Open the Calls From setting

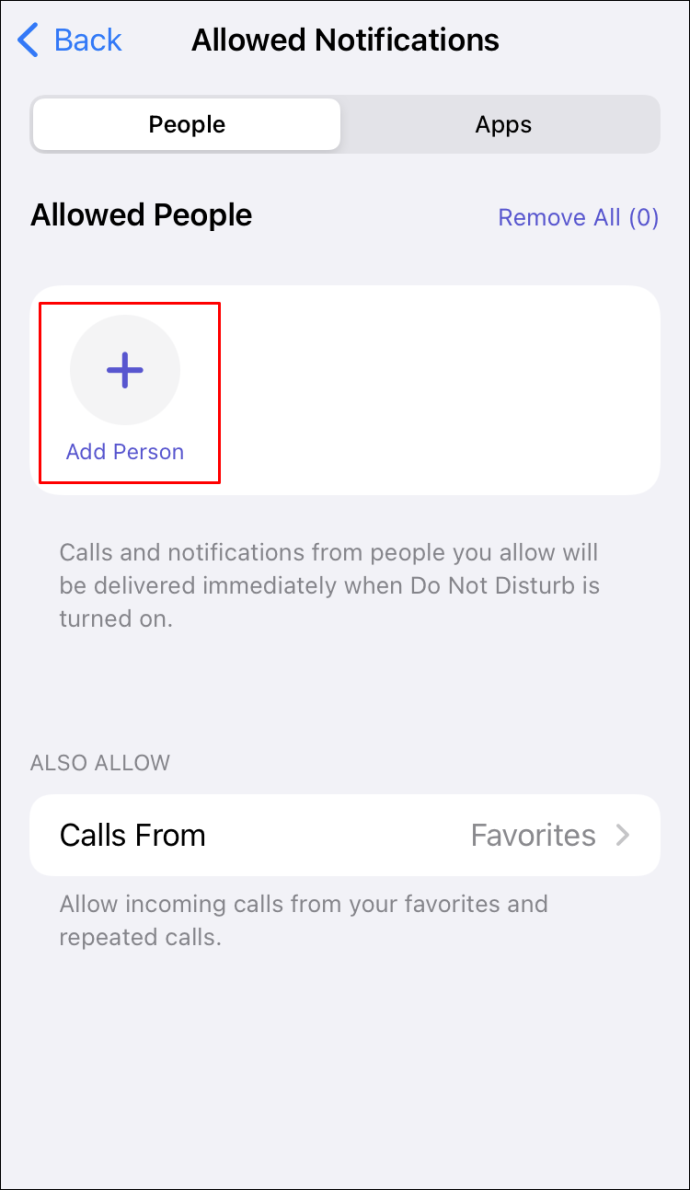345,835
